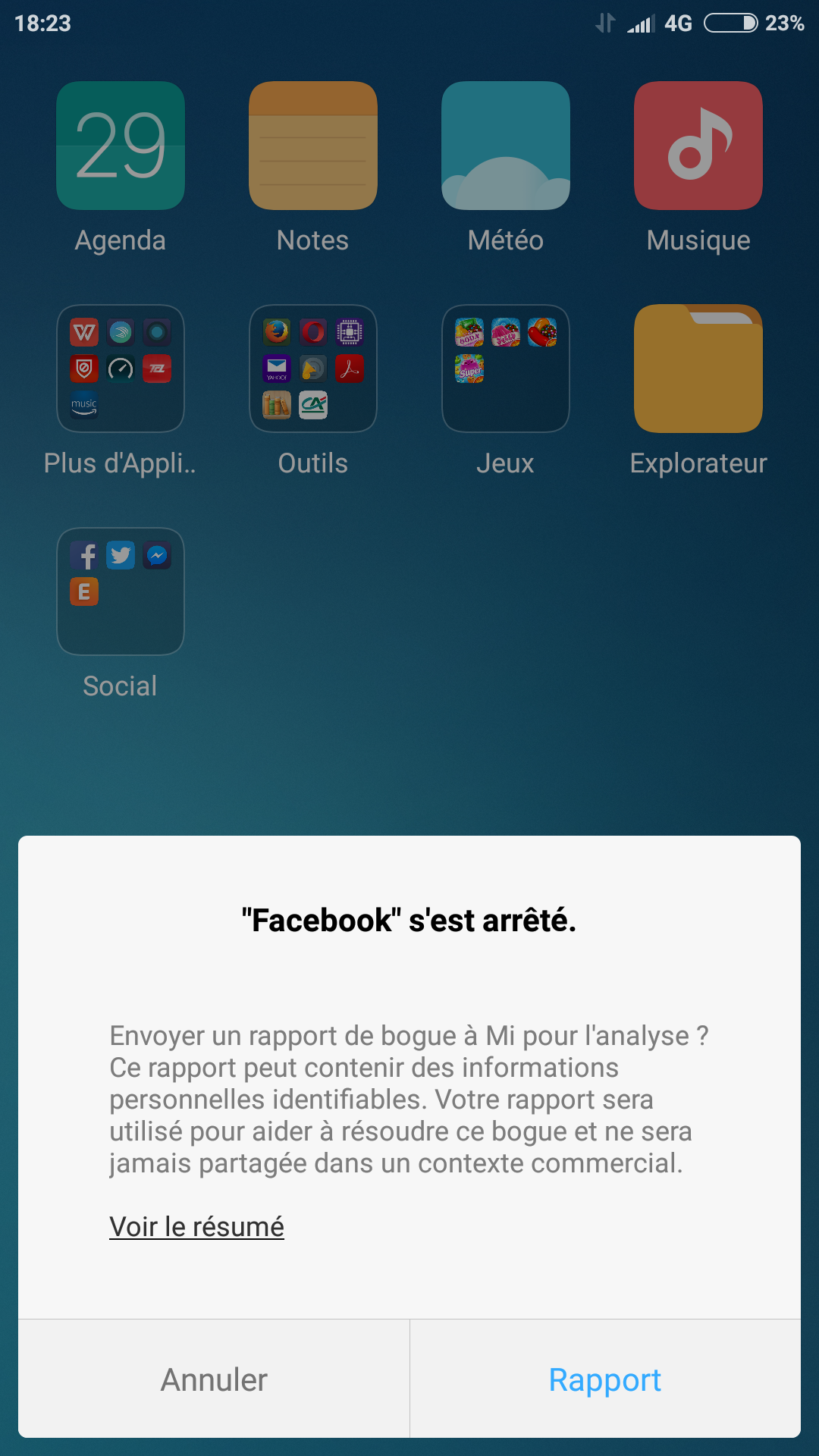
Task: Send the bug report with Rapport
Action: tap(605, 1379)
